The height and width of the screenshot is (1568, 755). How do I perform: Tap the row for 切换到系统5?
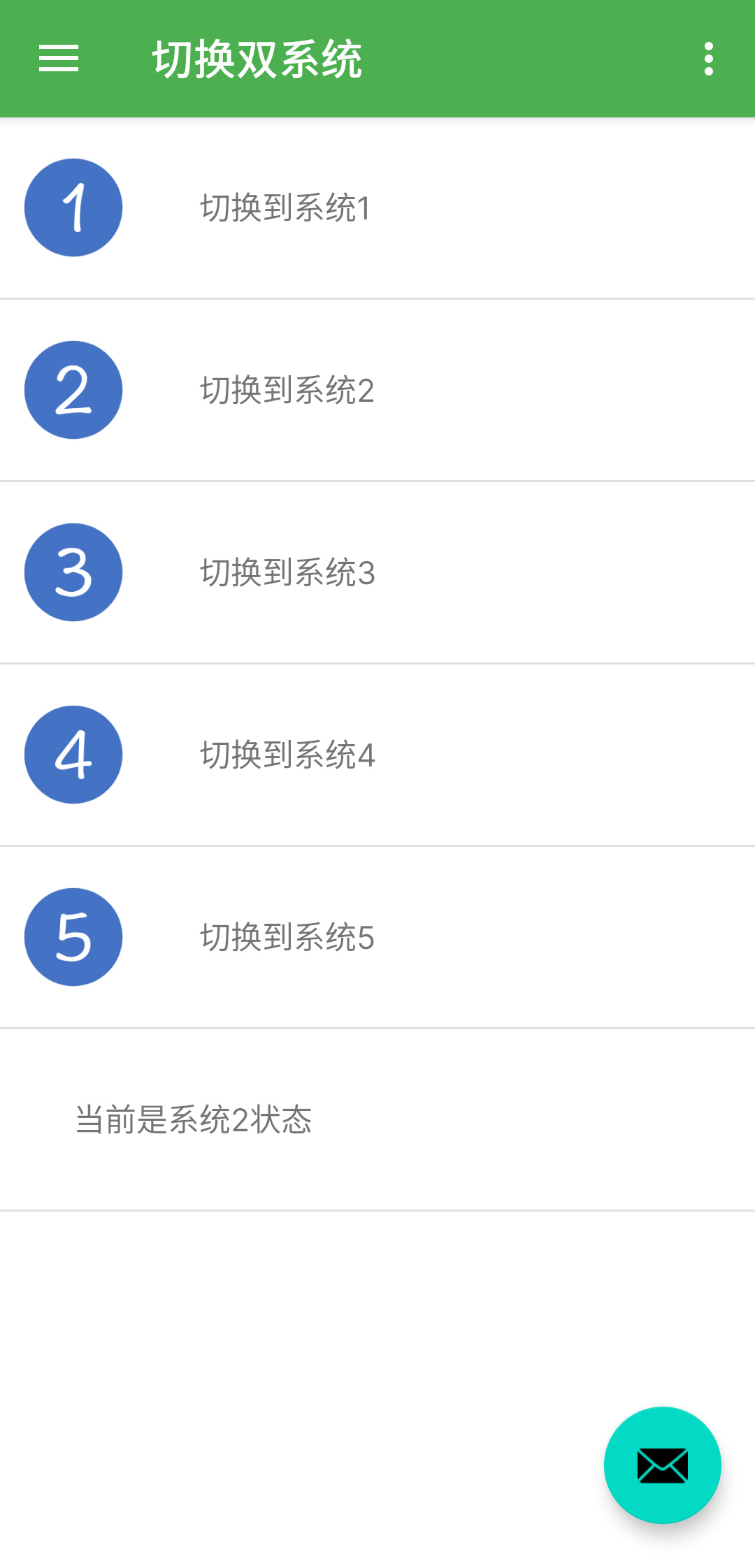pos(377,936)
